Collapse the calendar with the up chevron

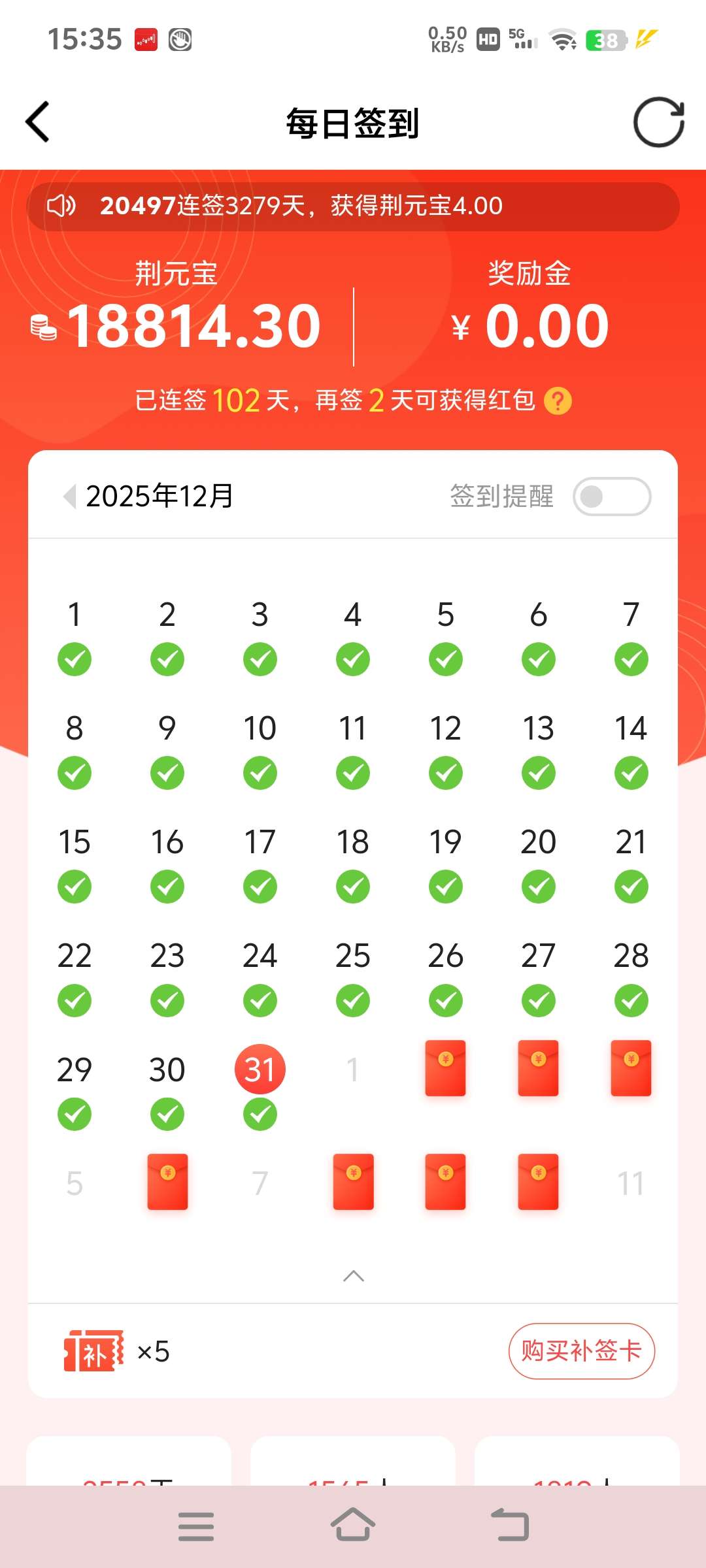pyautogui.click(x=353, y=1276)
